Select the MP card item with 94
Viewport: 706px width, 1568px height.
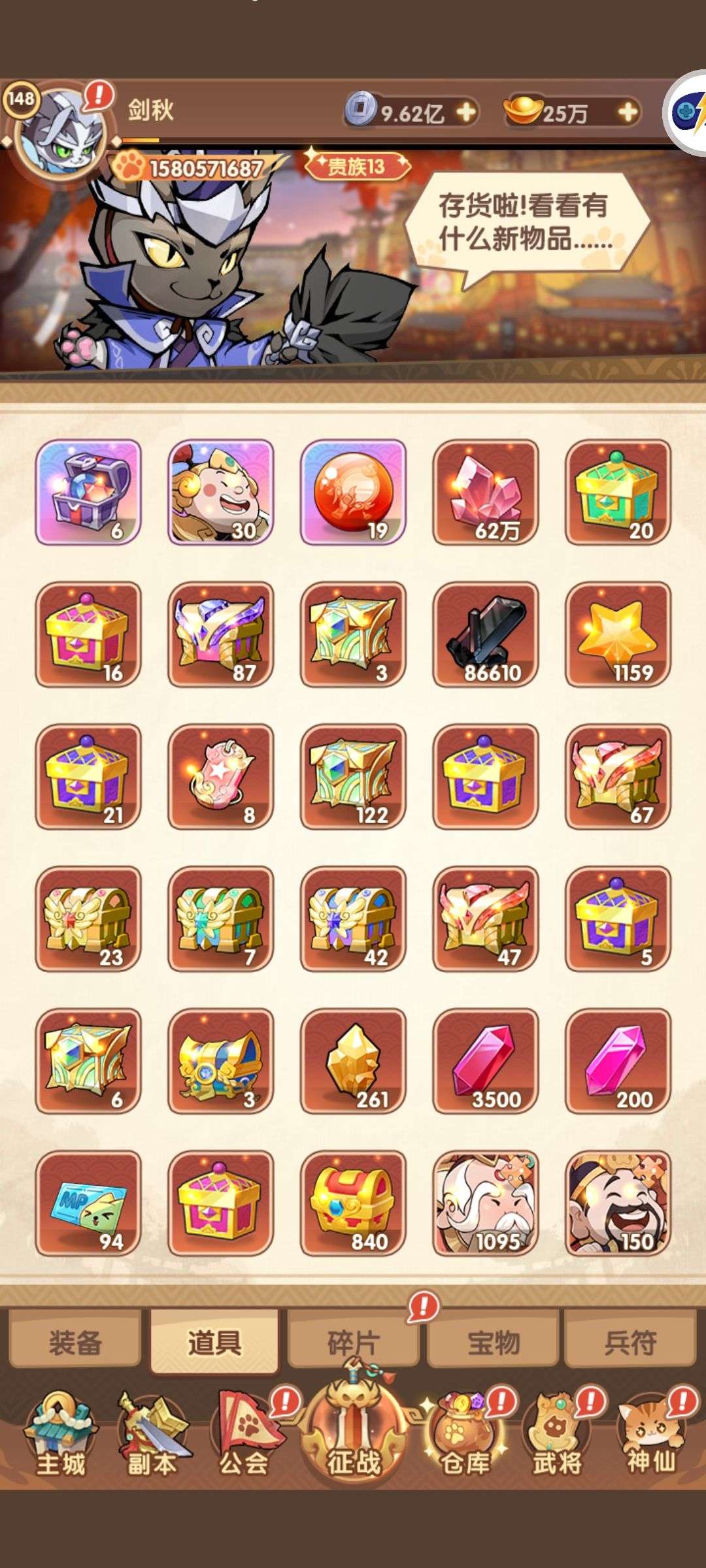[x=88, y=1203]
